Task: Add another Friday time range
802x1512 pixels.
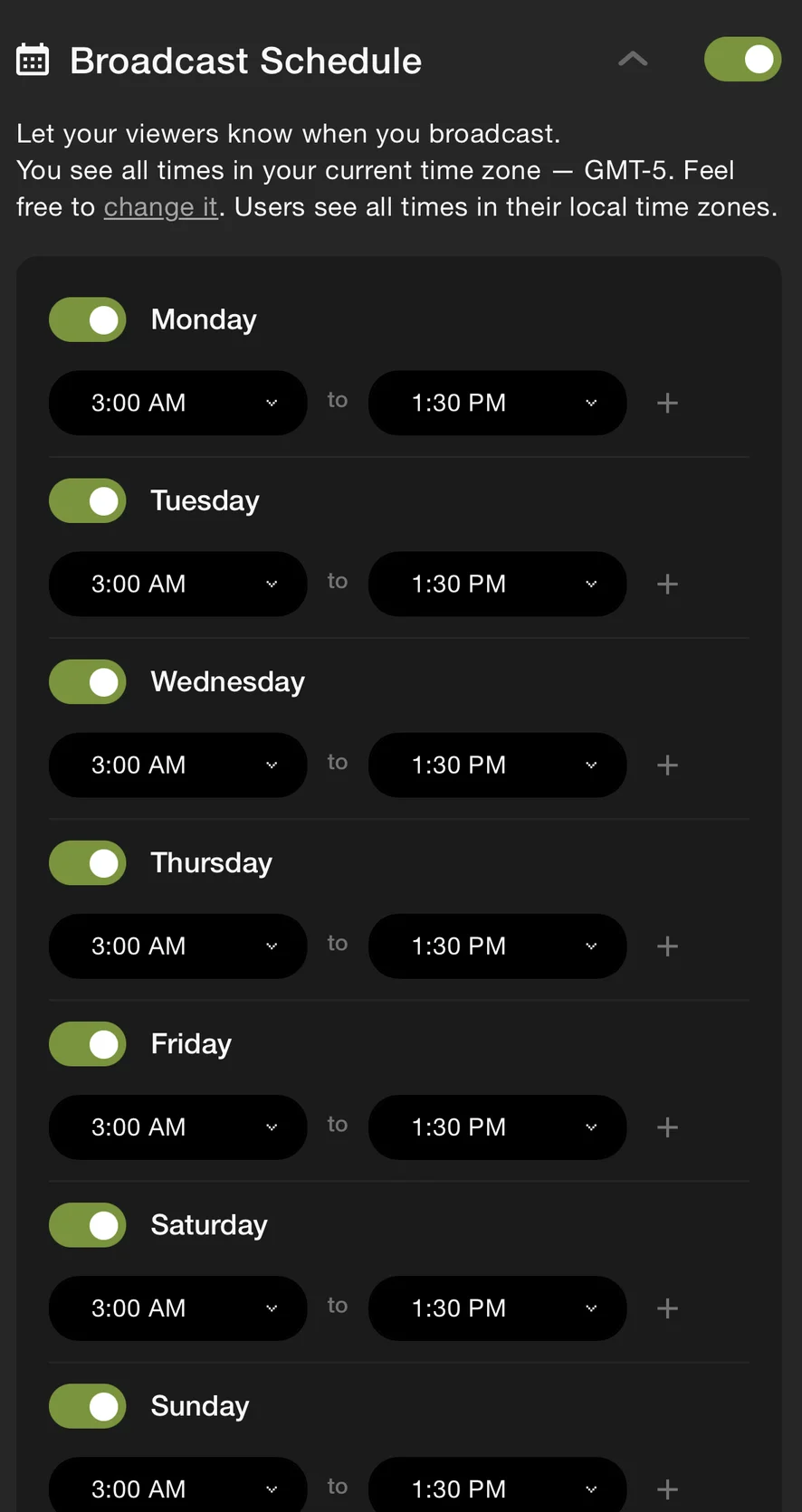Action: point(667,1127)
